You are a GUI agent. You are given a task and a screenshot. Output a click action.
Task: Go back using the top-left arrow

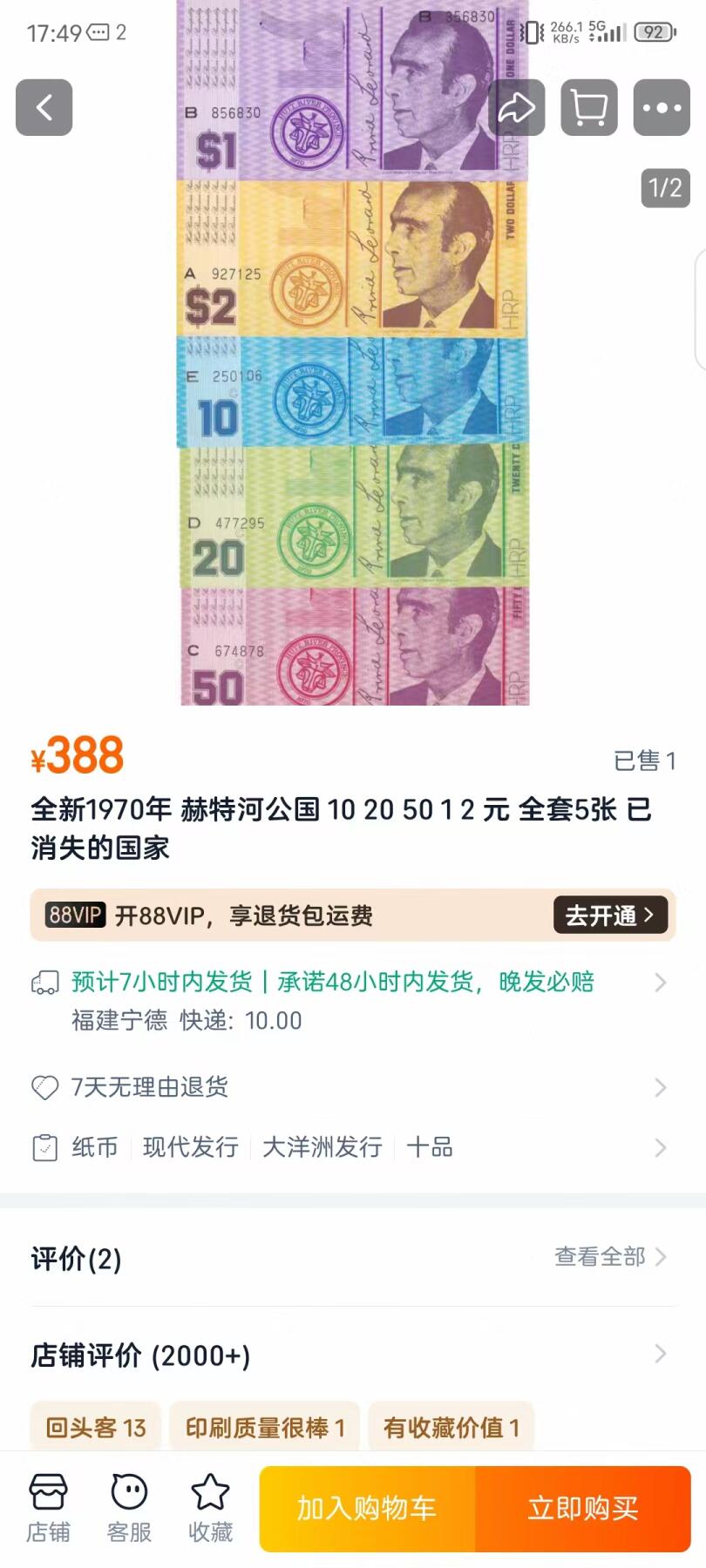(x=44, y=107)
